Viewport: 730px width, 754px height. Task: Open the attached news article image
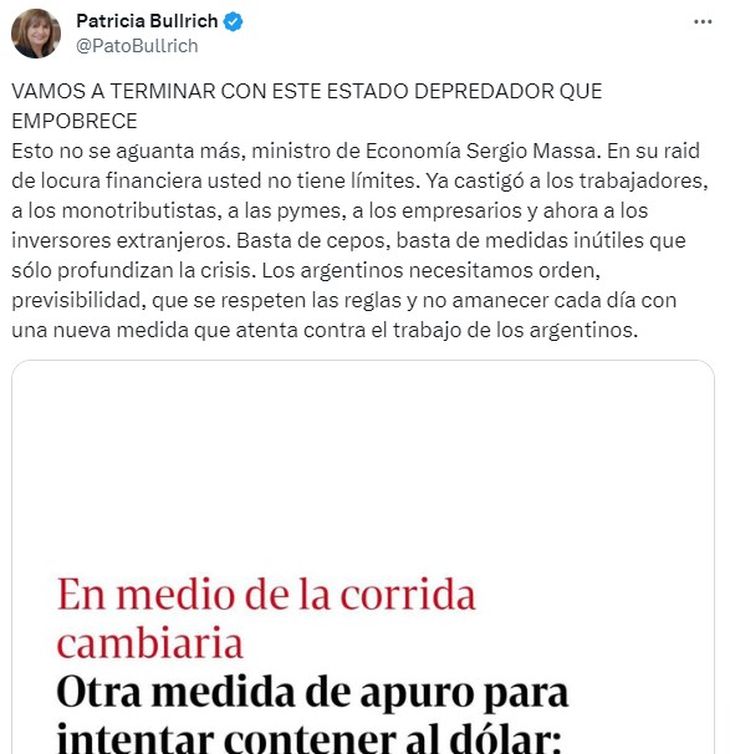pyautogui.click(x=363, y=560)
